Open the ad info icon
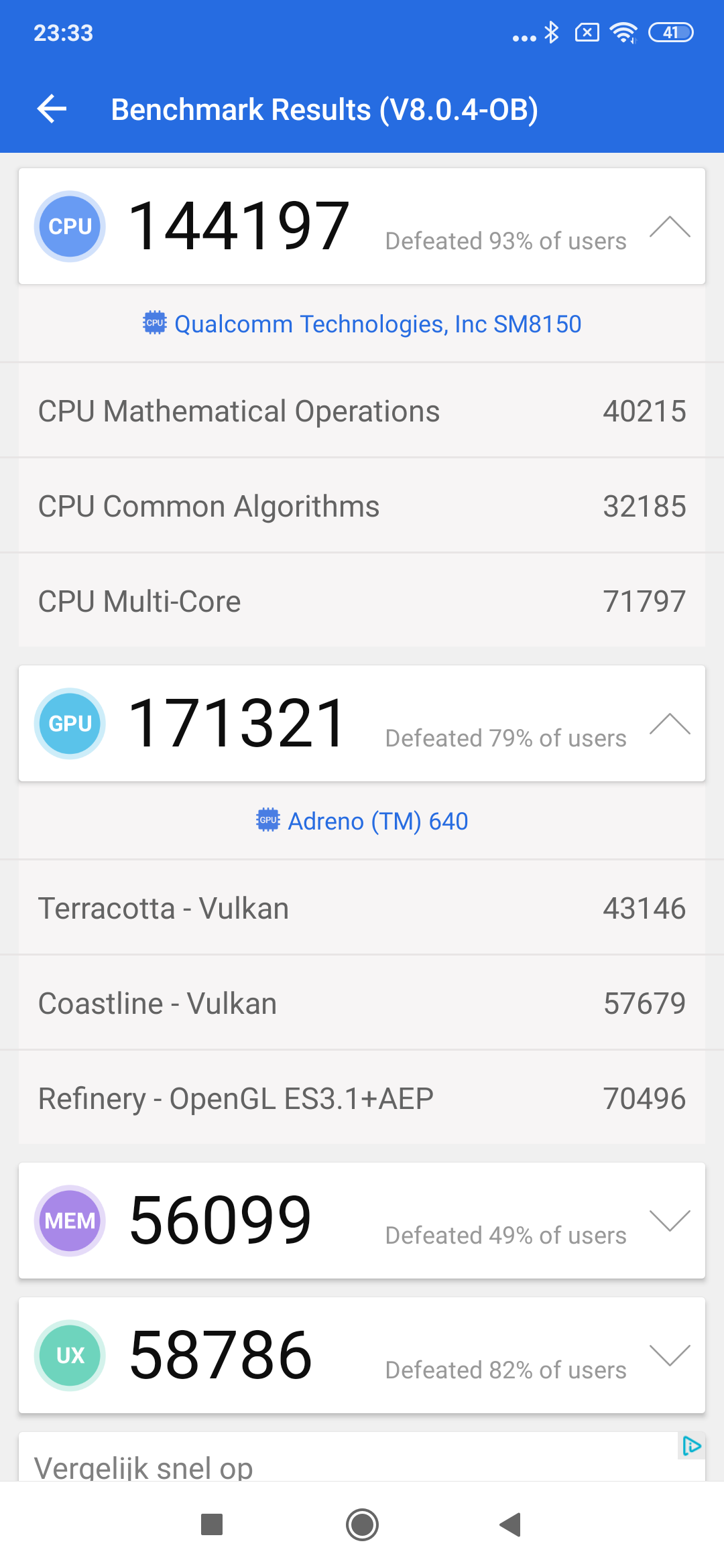This screenshot has width=724, height=1568. [691, 1446]
